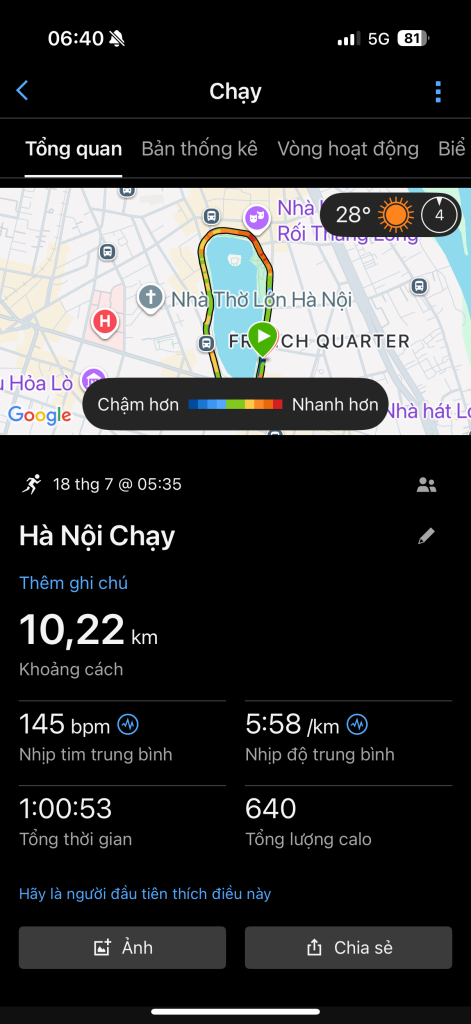Share the run with Chia sẻ button

click(x=348, y=948)
